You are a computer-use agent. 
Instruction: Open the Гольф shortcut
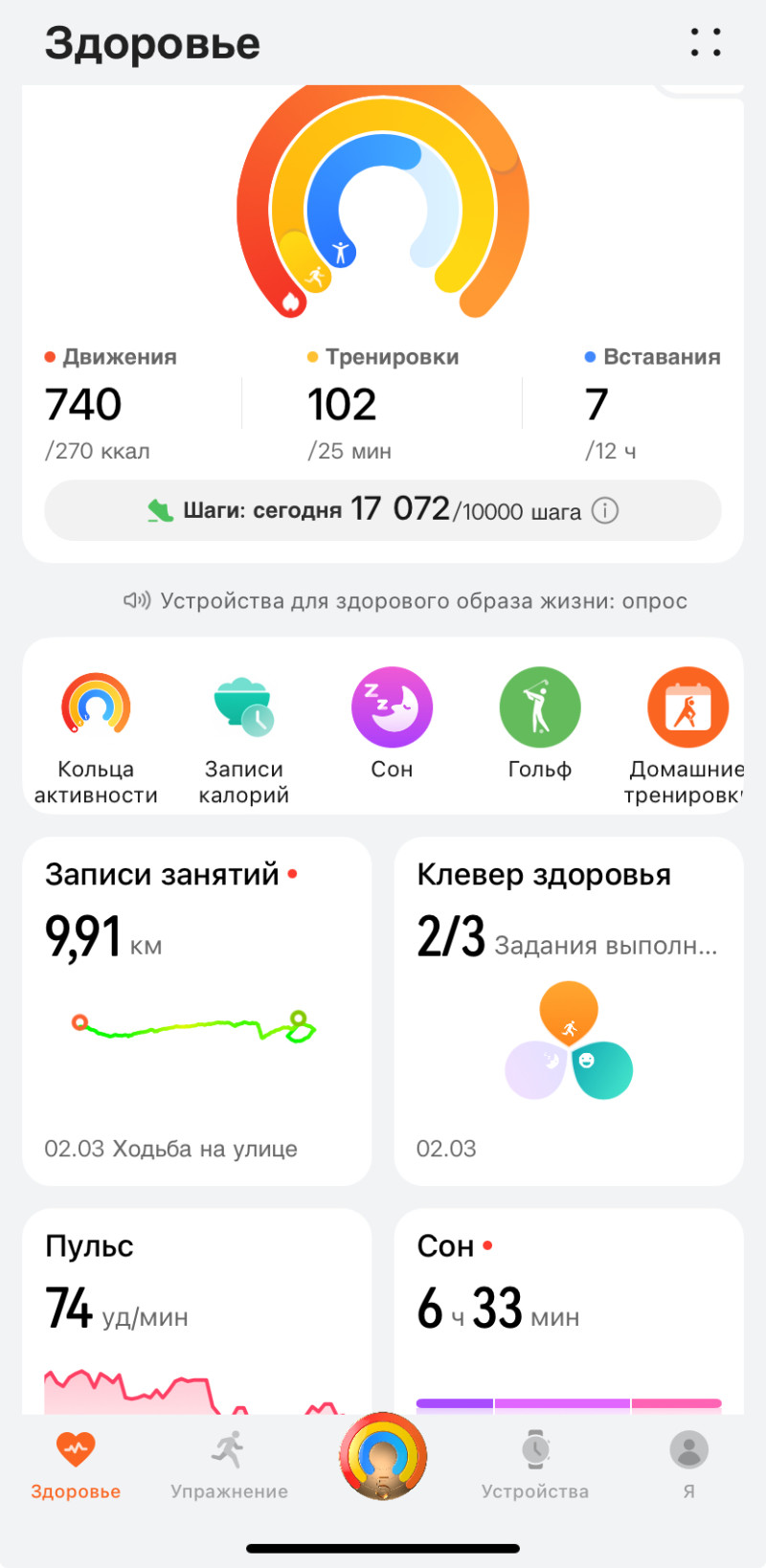pos(540,708)
